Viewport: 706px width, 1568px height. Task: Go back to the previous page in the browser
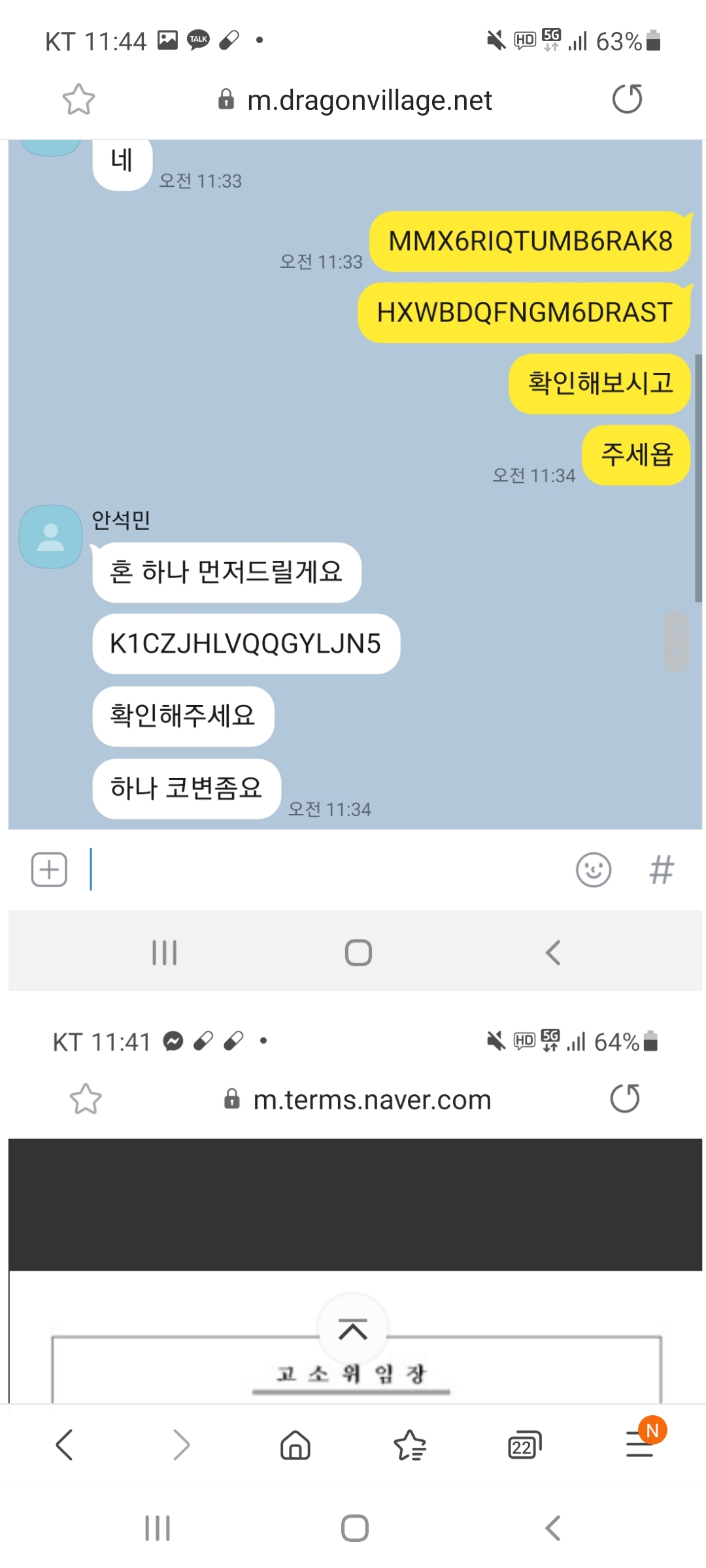65,1445
